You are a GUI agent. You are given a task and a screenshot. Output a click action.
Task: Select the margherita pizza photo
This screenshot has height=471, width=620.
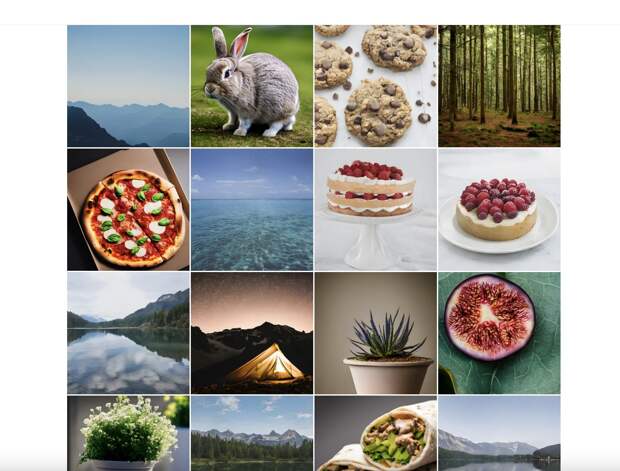click(x=128, y=210)
